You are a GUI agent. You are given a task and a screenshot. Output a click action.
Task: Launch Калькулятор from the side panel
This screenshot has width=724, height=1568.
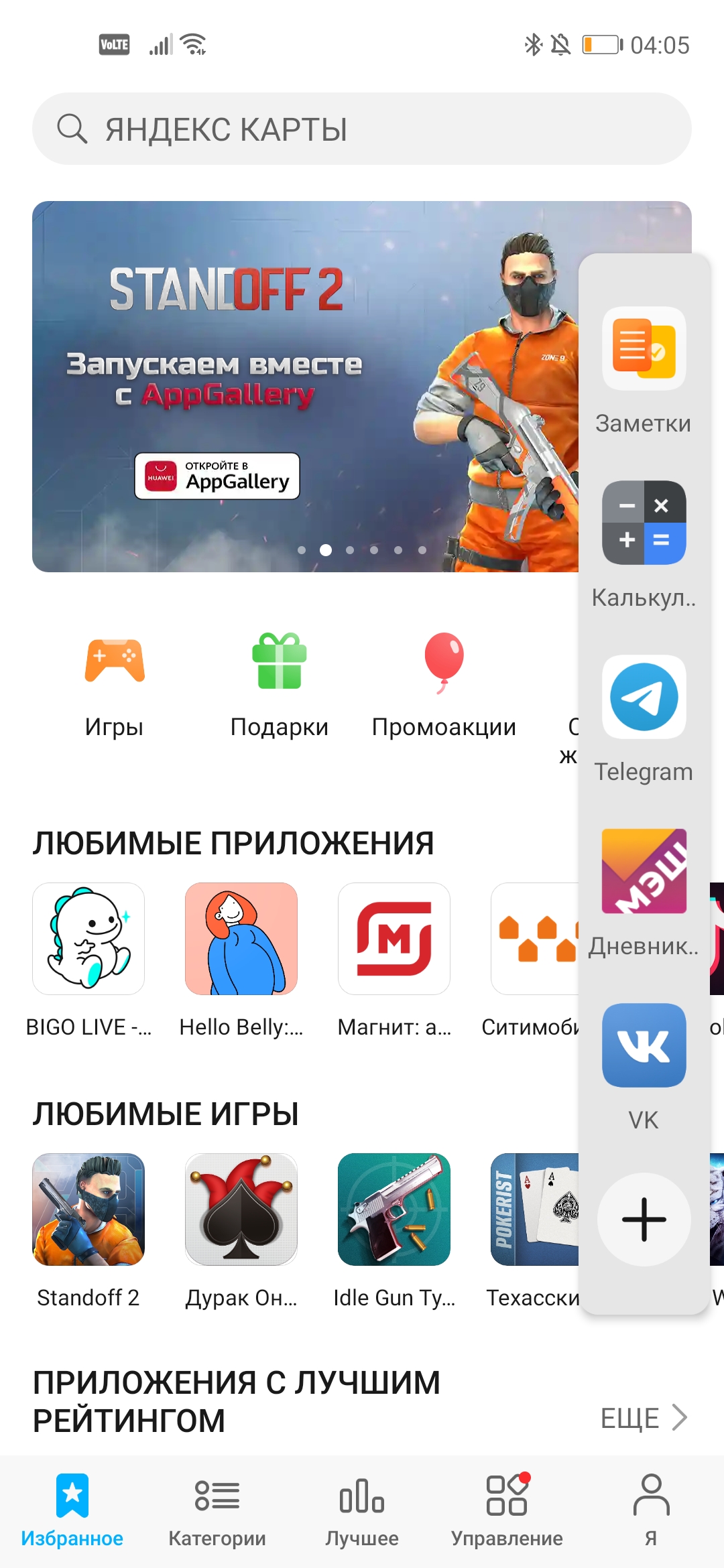[x=644, y=523]
